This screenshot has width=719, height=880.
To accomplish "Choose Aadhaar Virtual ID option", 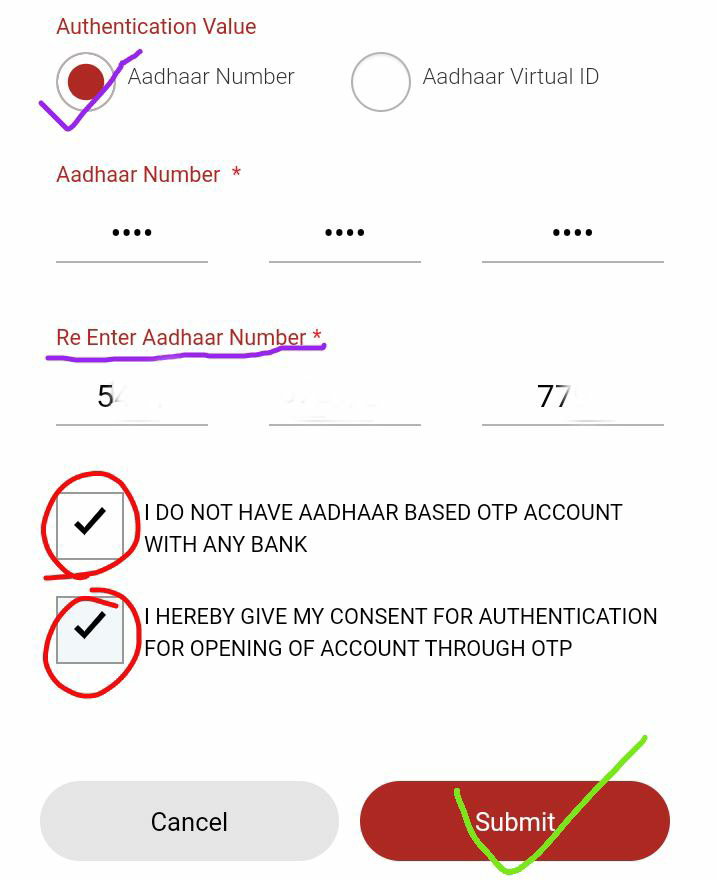I will tap(381, 81).
